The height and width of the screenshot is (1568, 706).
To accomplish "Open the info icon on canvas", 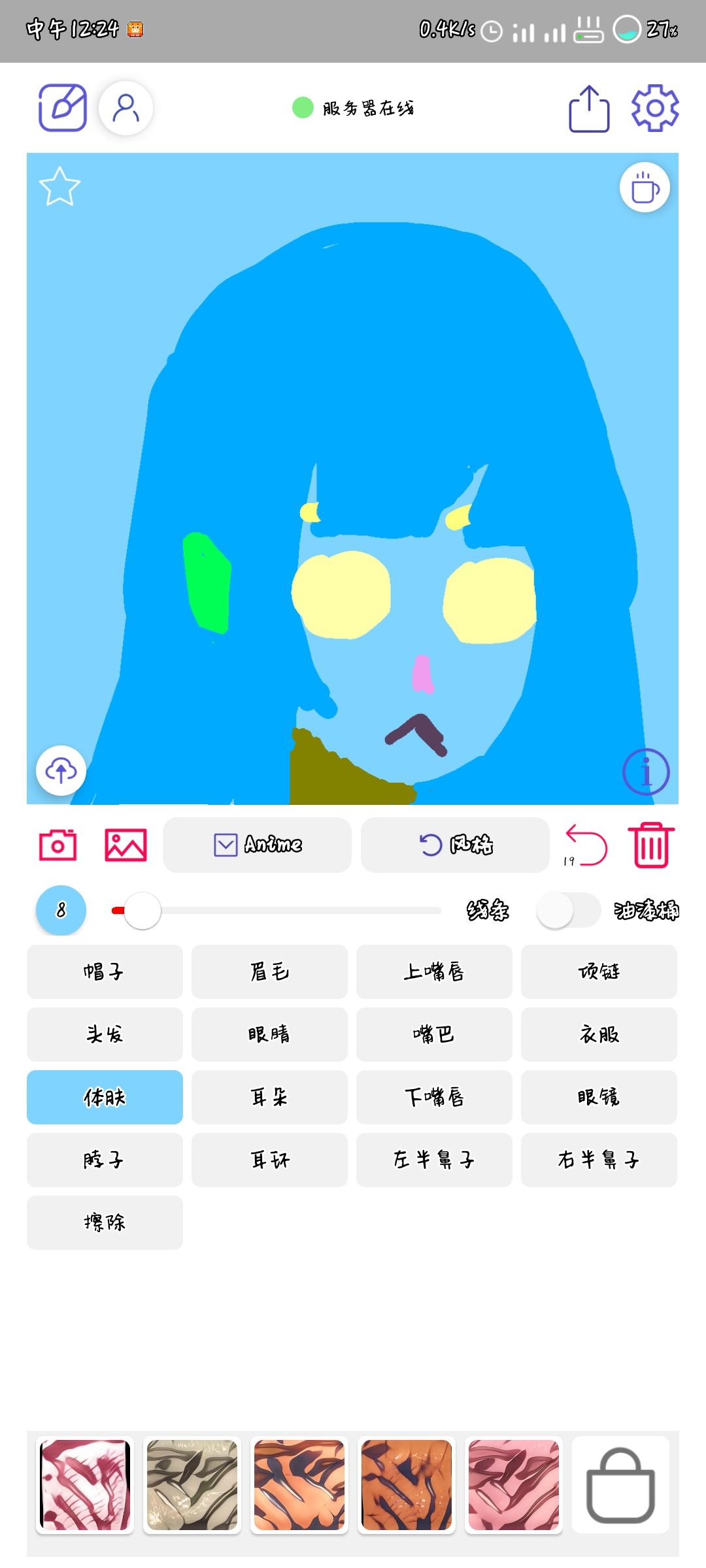I will click(x=646, y=772).
